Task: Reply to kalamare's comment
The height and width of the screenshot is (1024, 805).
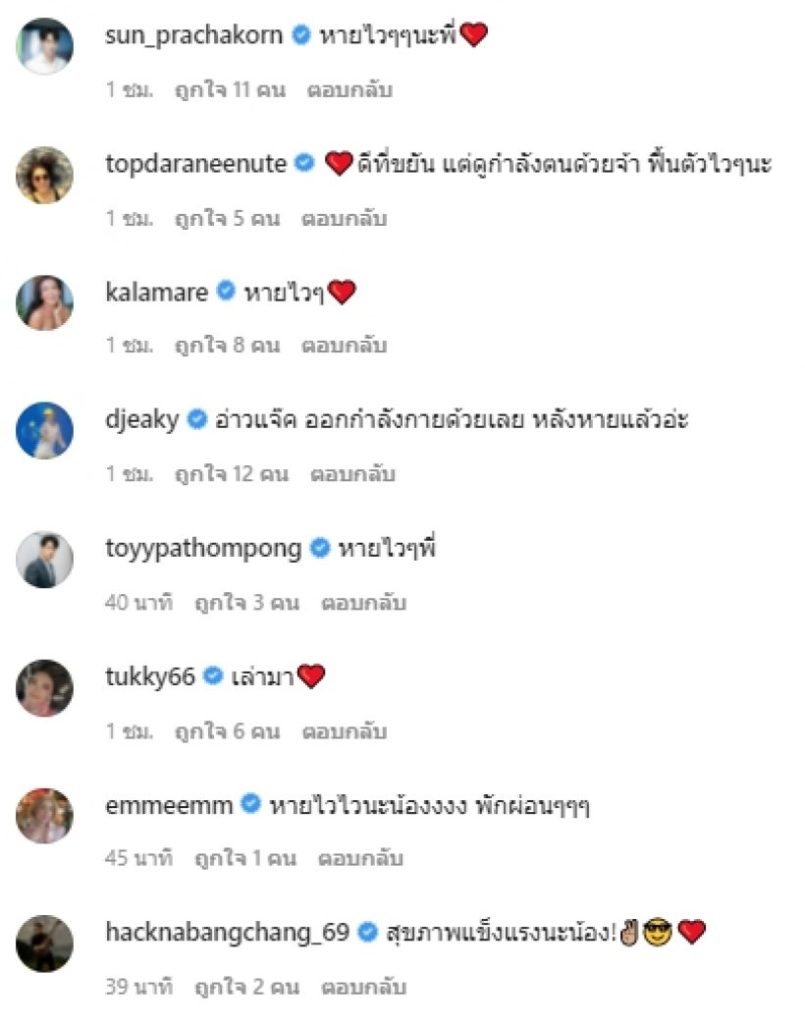Action: pos(343,346)
